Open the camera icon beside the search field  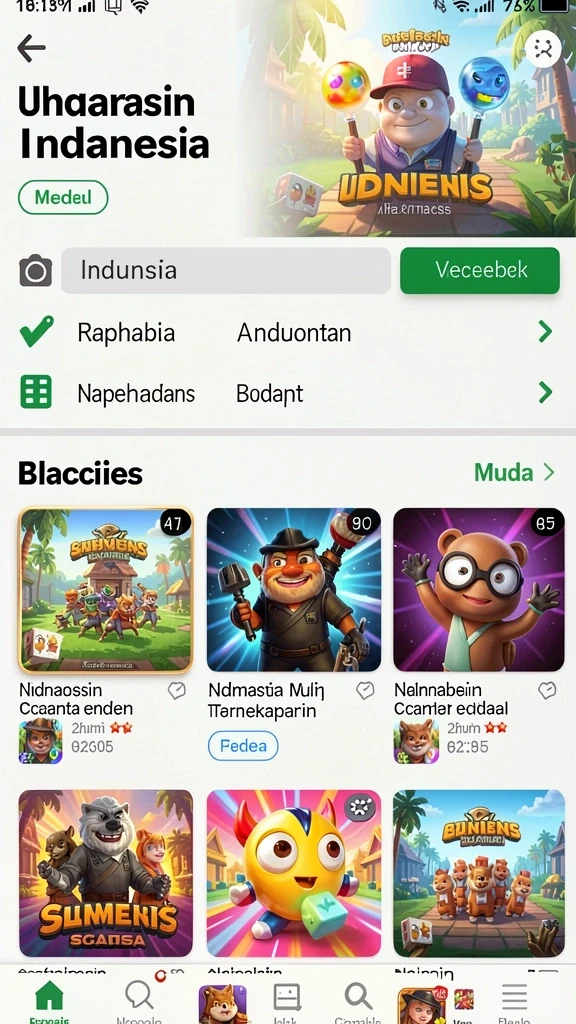click(35, 270)
